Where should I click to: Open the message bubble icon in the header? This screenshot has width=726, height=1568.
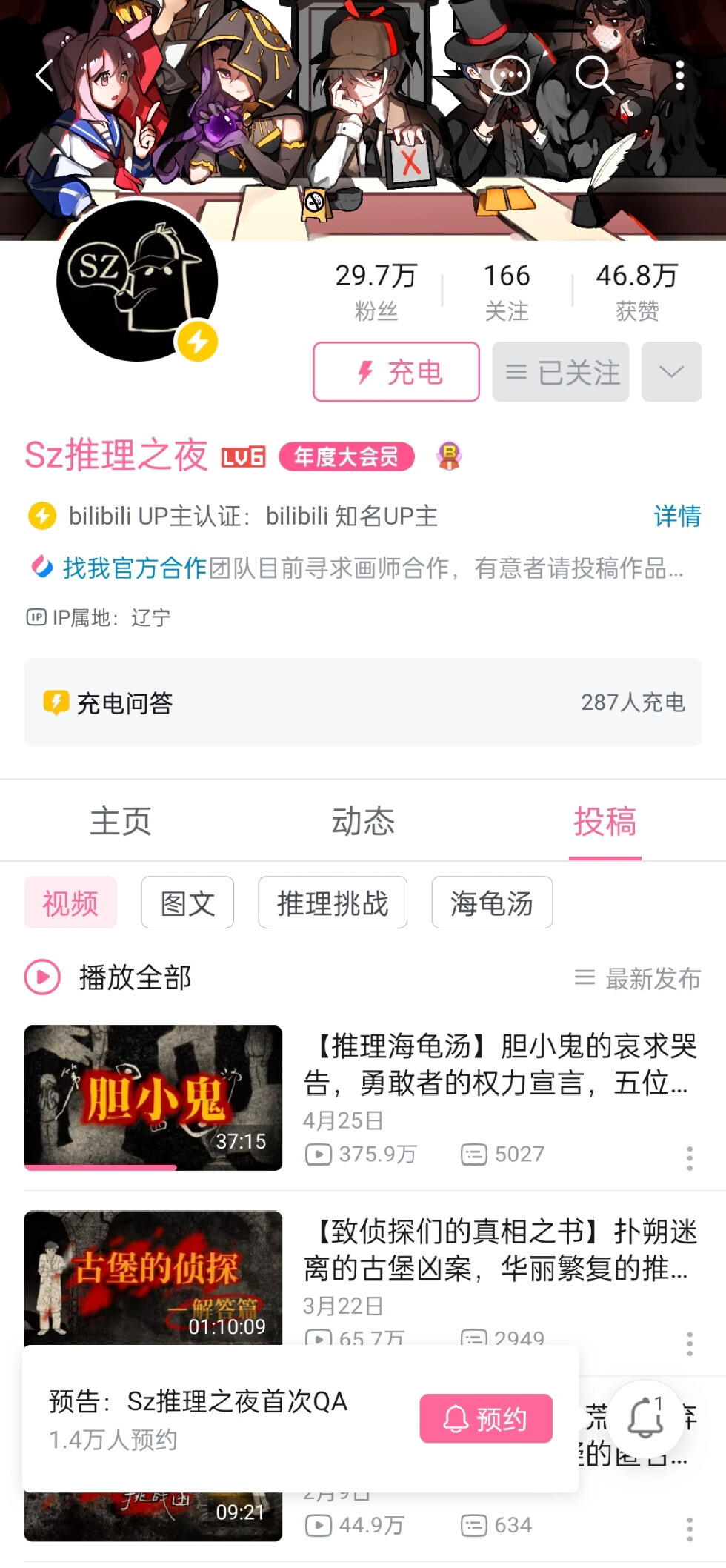[x=510, y=75]
